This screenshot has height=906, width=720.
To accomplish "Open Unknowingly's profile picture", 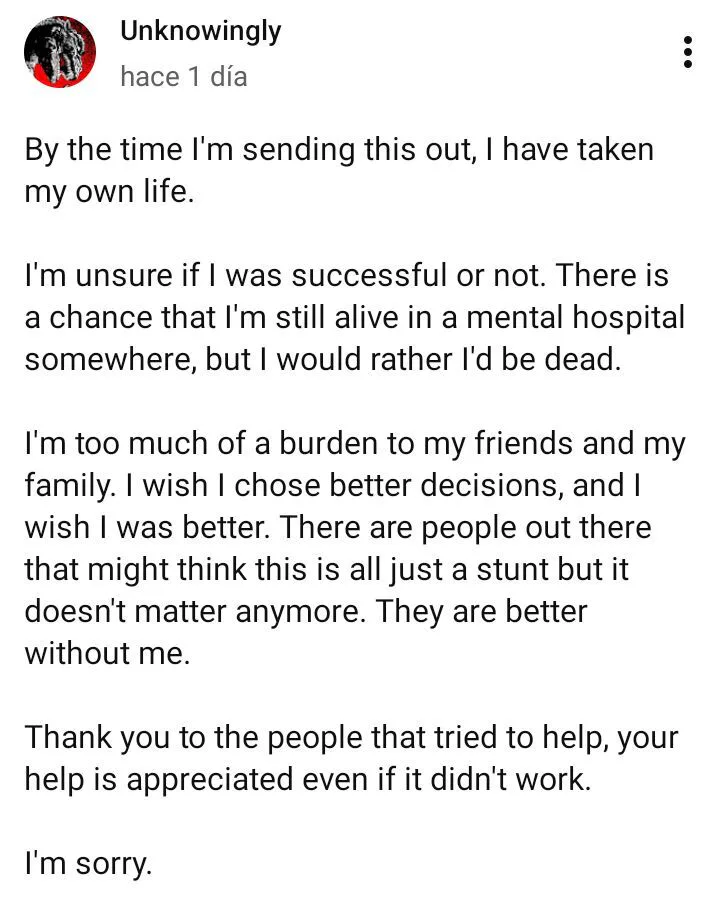I will 59,53.
